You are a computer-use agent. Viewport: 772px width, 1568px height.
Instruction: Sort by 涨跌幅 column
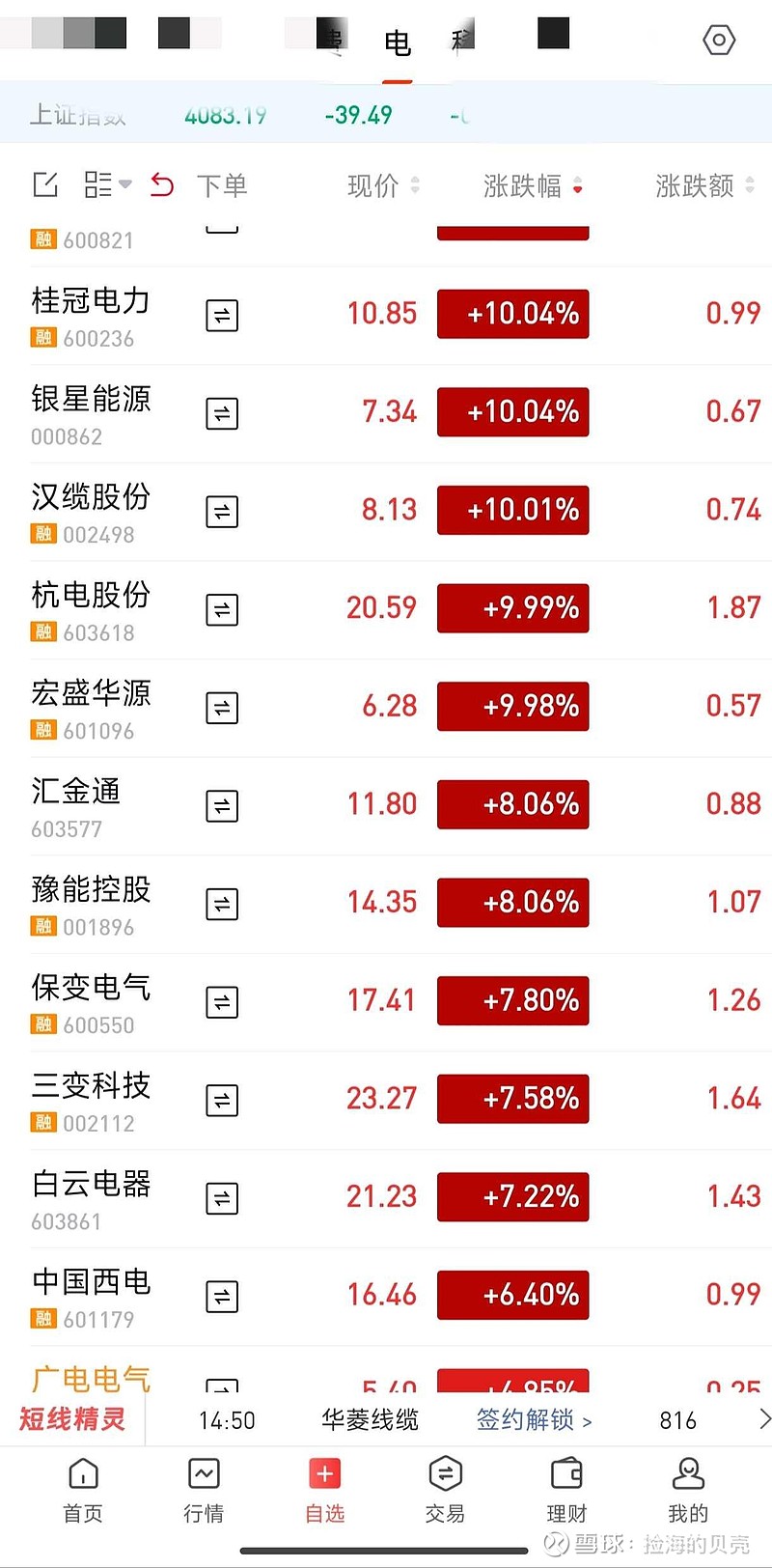coord(533,185)
